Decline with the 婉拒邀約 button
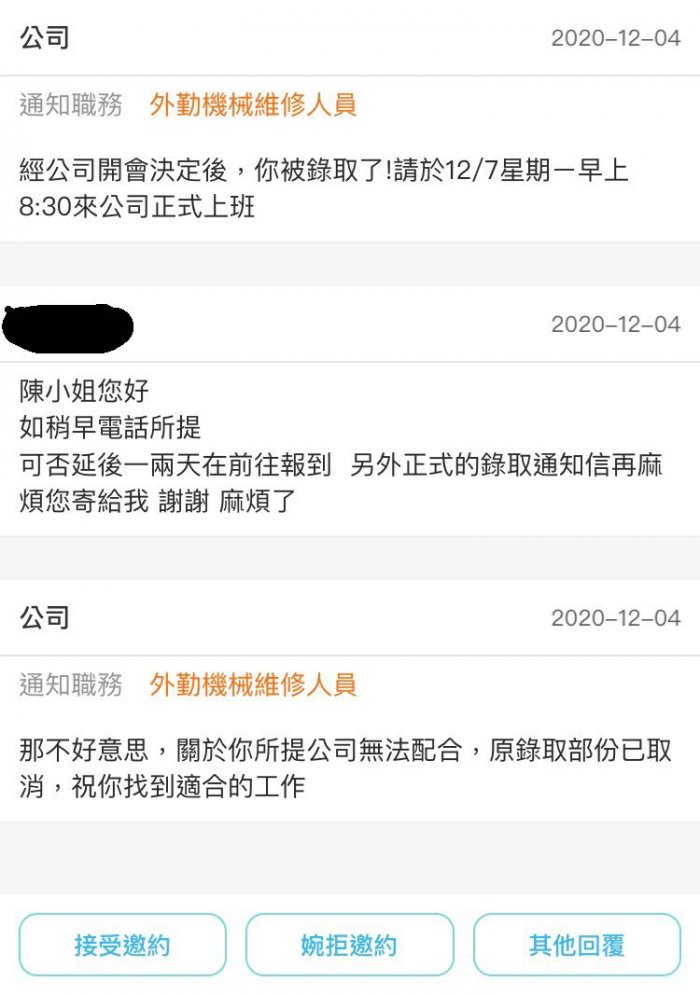This screenshot has width=700, height=995. 349,945
